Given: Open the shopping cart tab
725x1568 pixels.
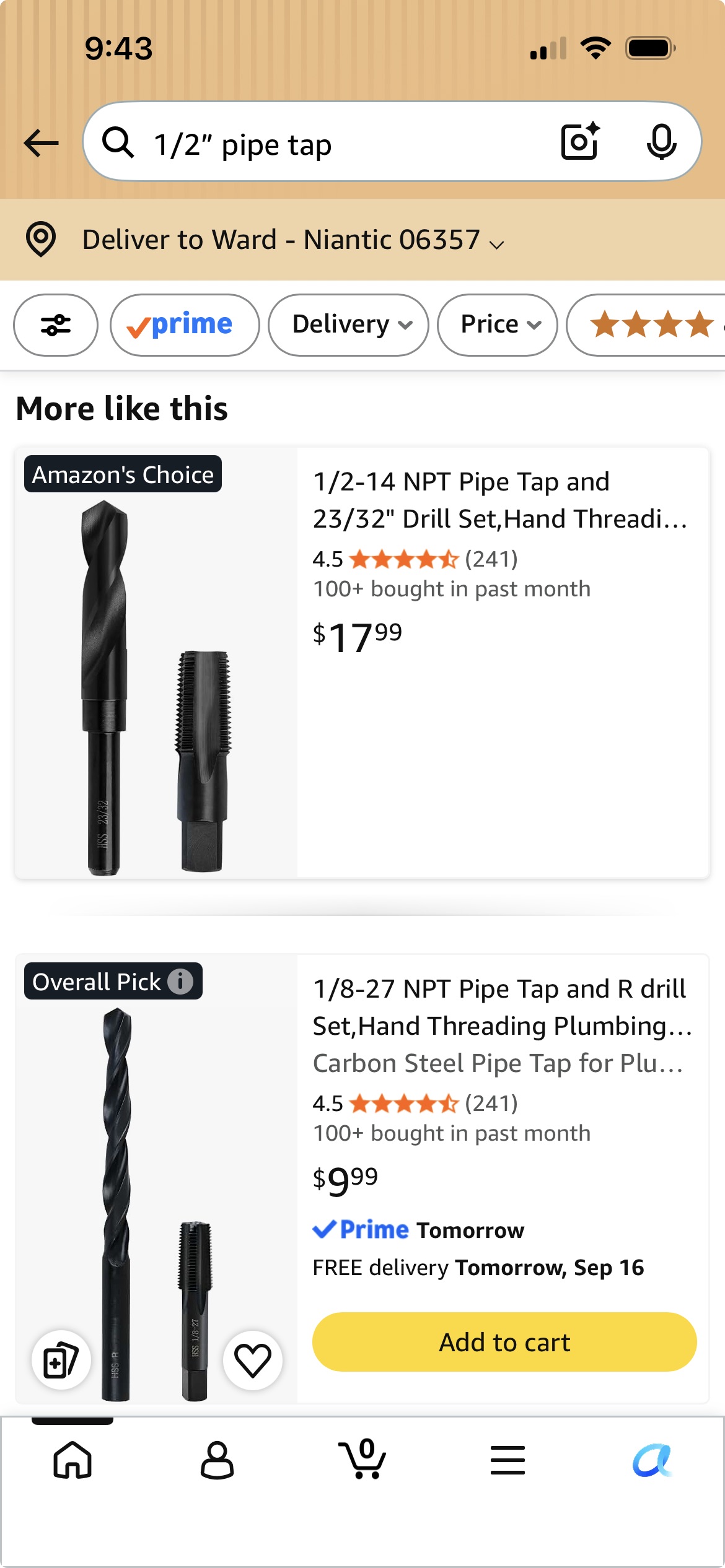Looking at the screenshot, I should click(x=362, y=1458).
